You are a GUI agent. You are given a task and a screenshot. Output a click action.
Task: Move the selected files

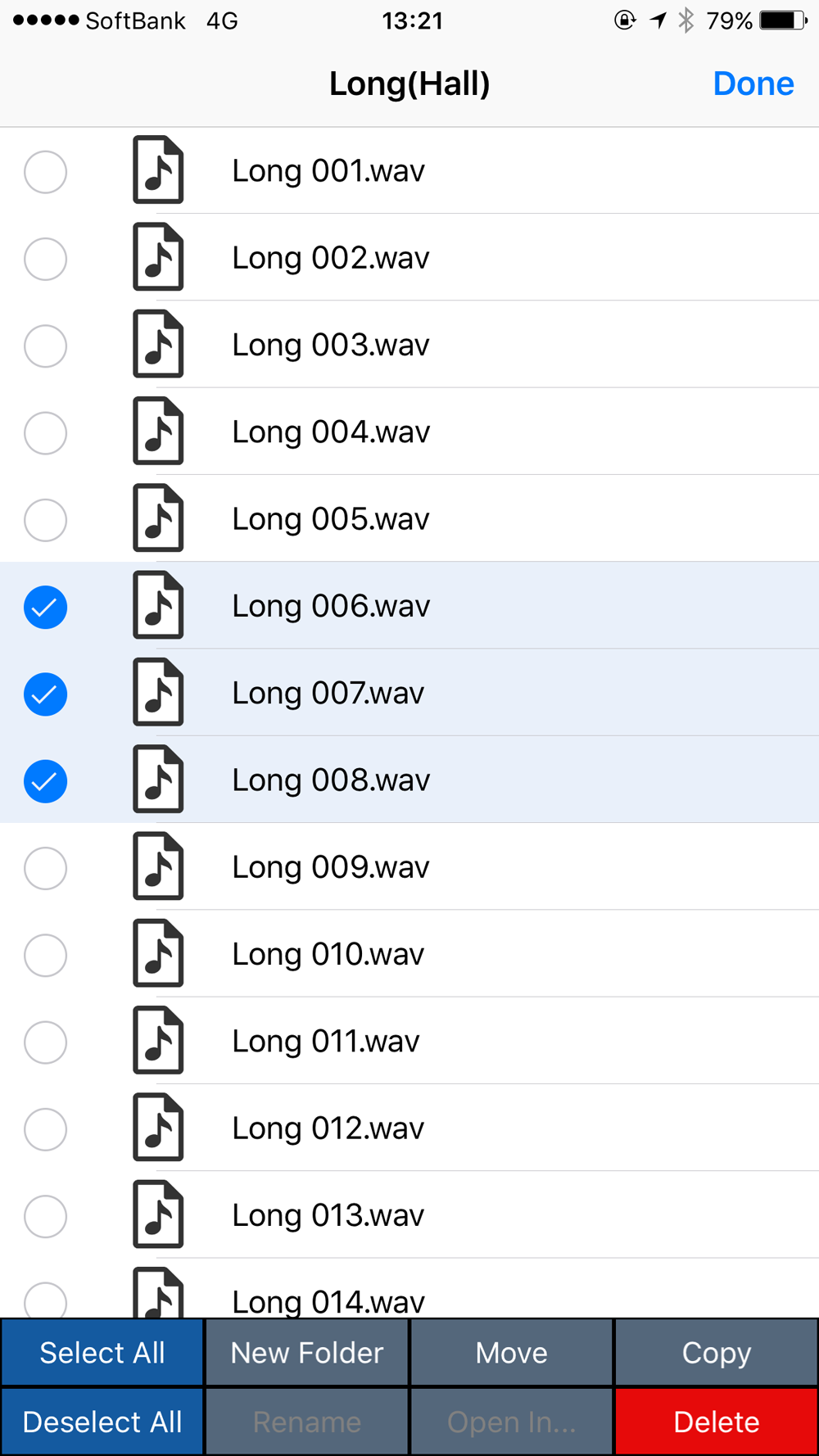512,1352
